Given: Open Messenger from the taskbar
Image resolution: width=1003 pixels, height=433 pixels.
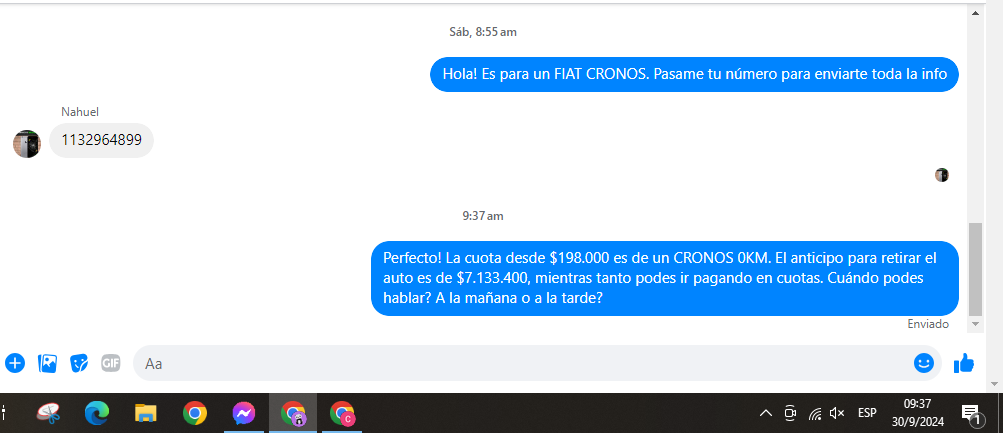Looking at the screenshot, I should point(243,412).
